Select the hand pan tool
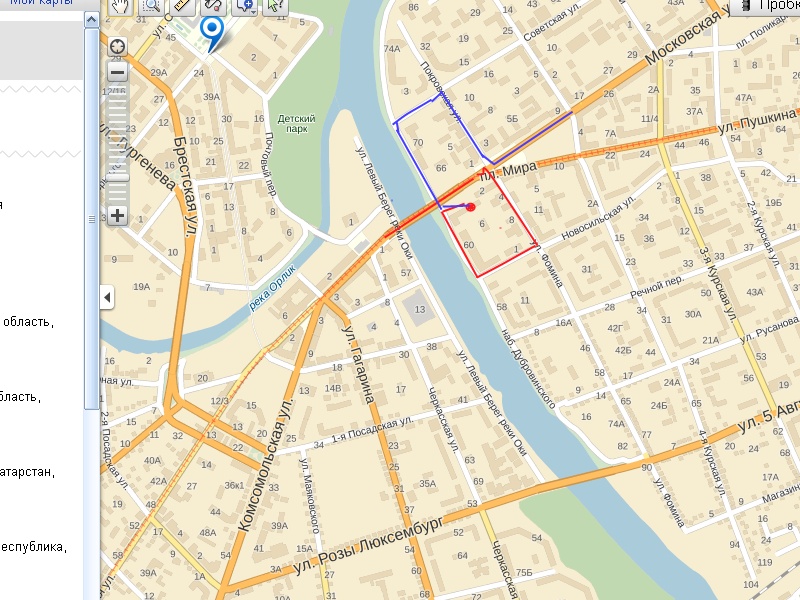The image size is (800, 600). [x=120, y=6]
